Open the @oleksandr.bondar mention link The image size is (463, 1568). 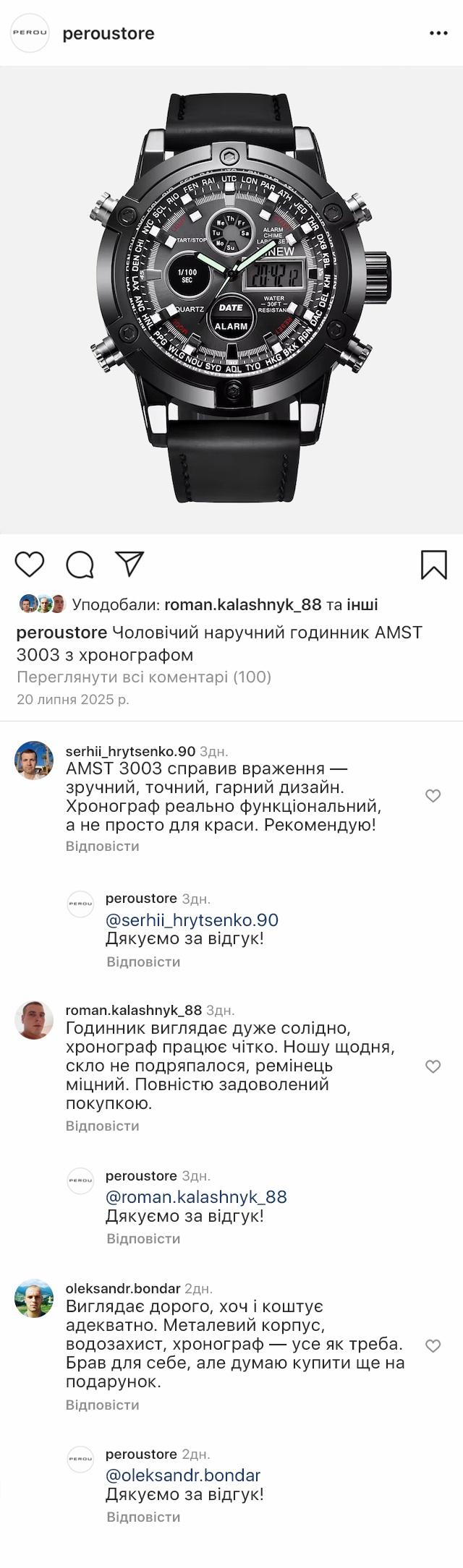click(x=182, y=1475)
